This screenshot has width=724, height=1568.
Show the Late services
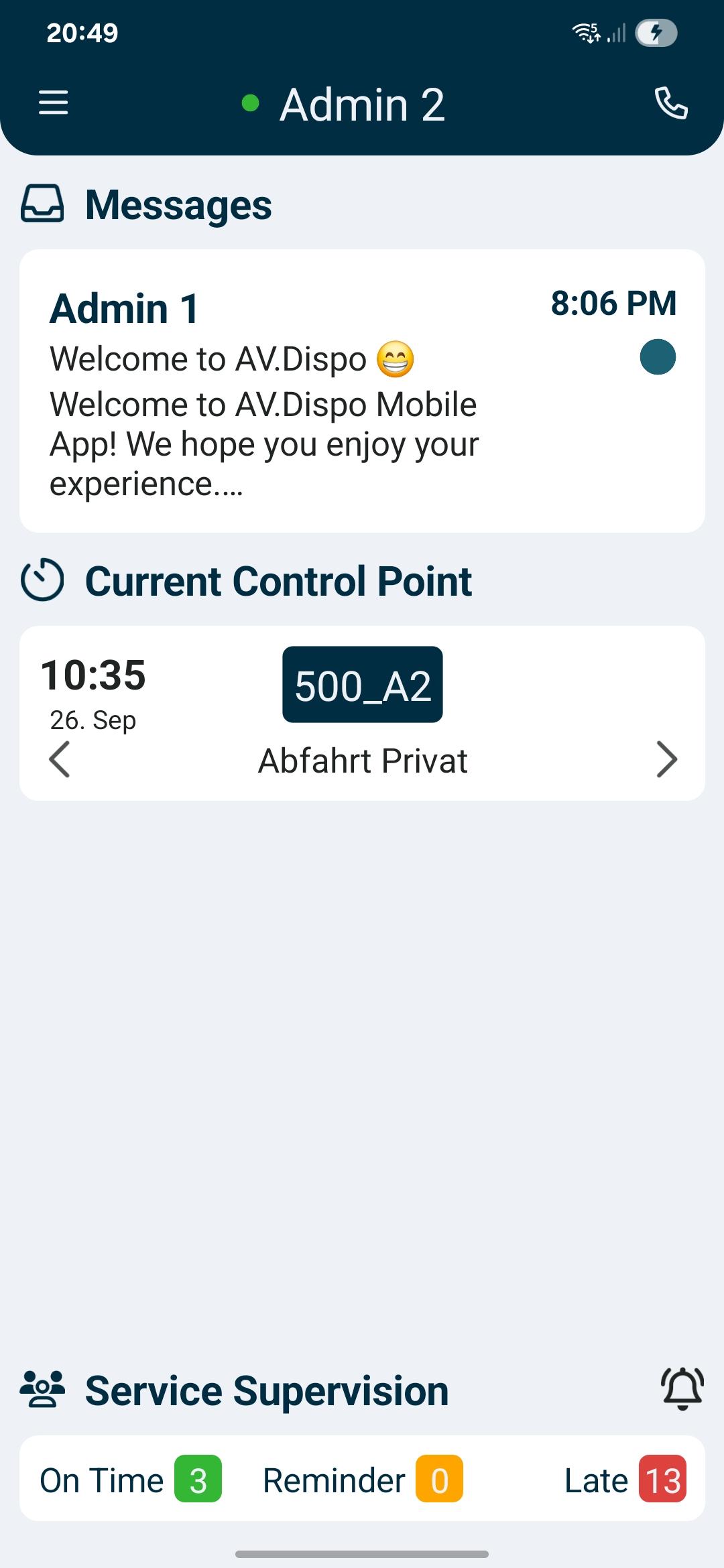[625, 1480]
